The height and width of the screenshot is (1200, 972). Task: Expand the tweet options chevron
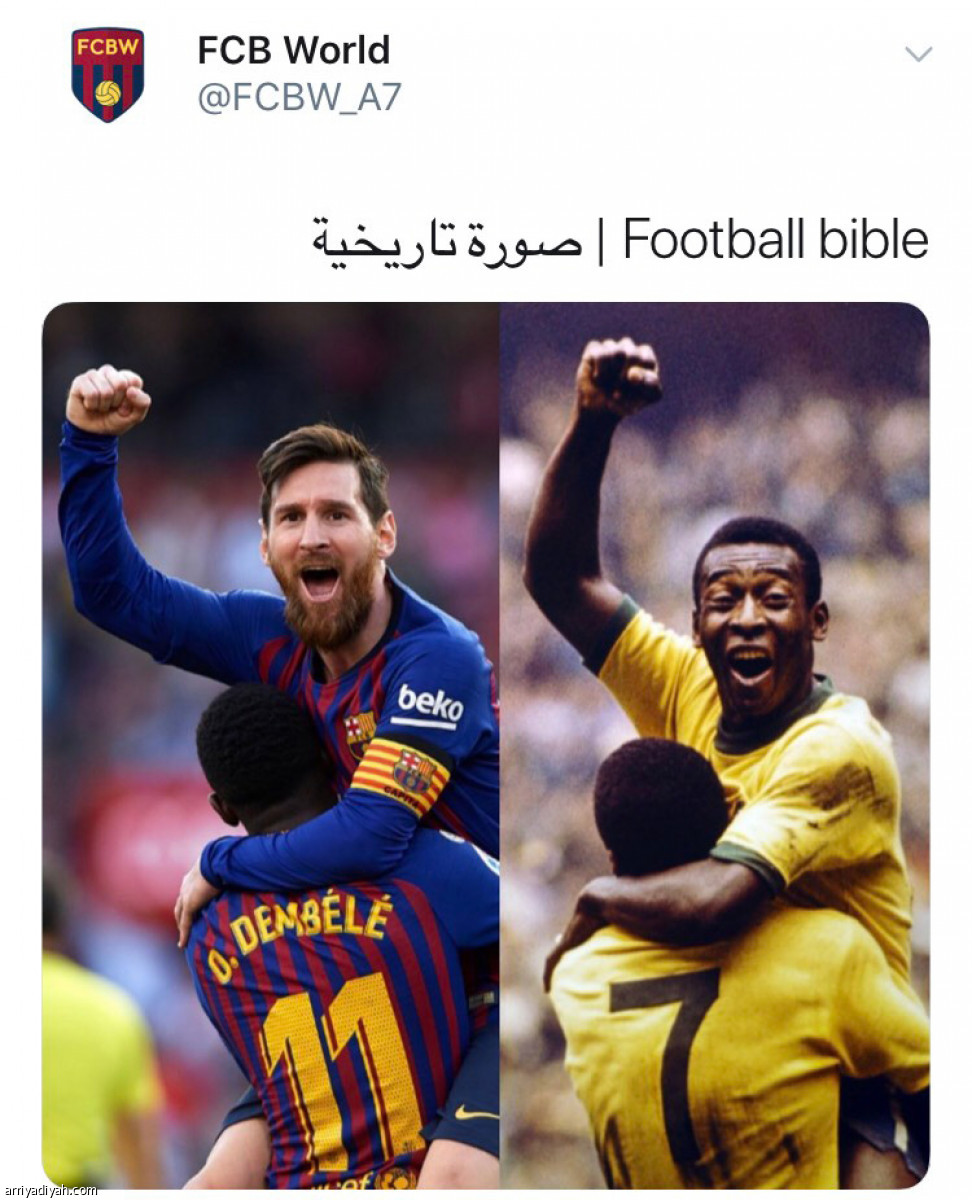click(918, 54)
